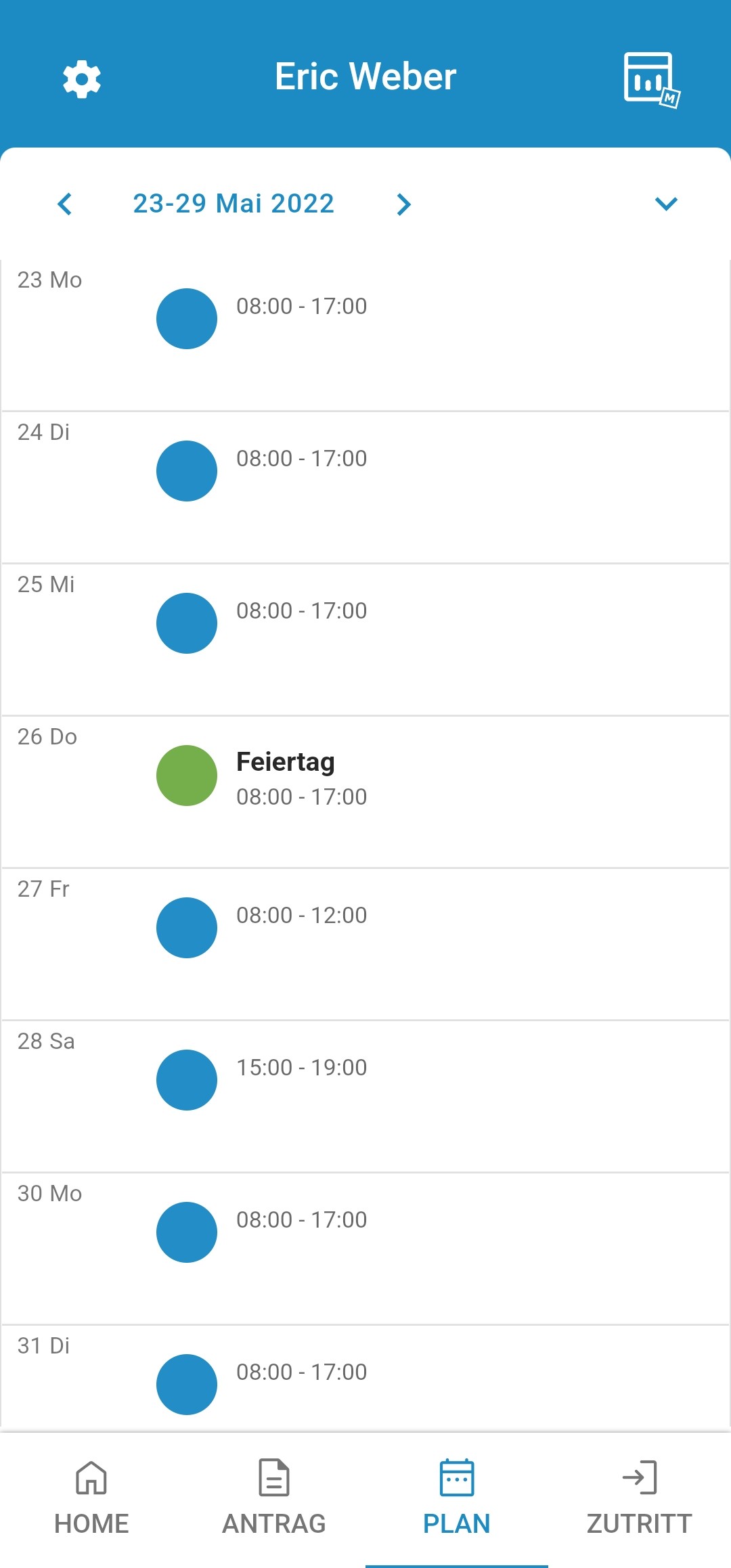
Task: Tap the shift circle for 30 Mo
Action: pos(187,1232)
